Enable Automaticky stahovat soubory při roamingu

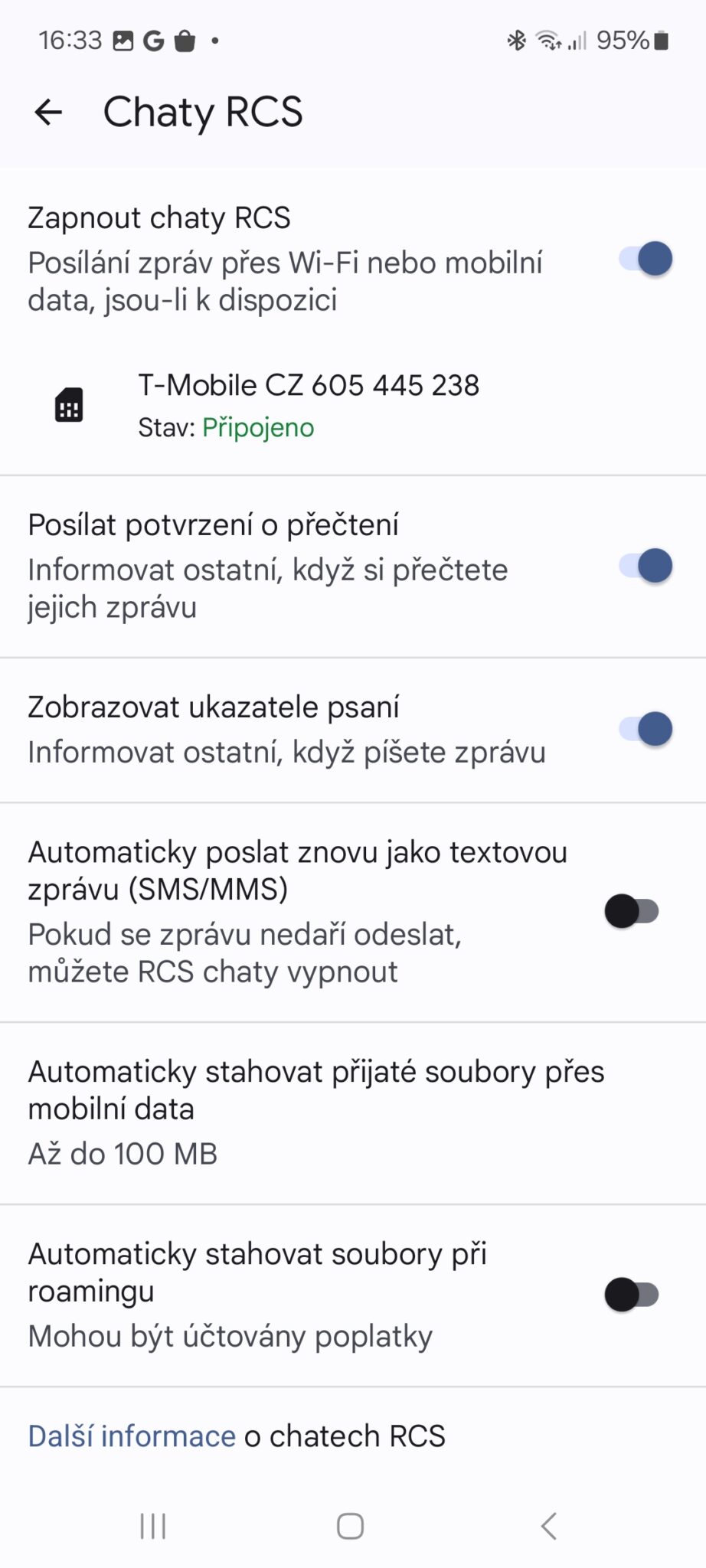(634, 1294)
